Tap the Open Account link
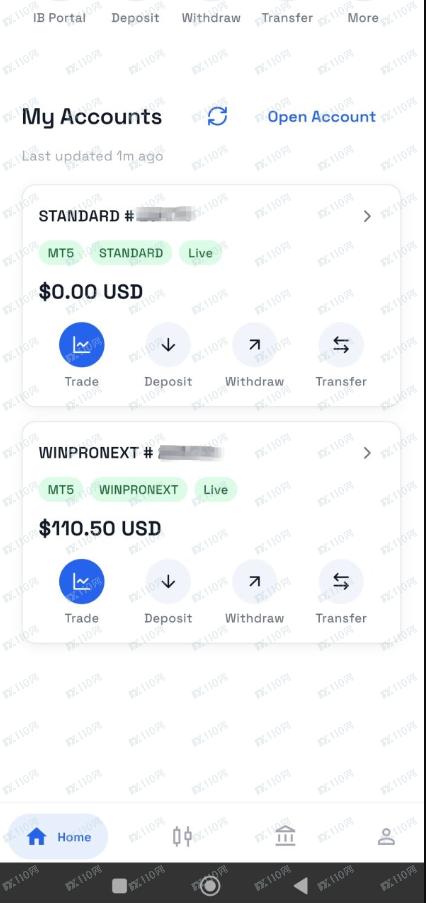 point(321,117)
